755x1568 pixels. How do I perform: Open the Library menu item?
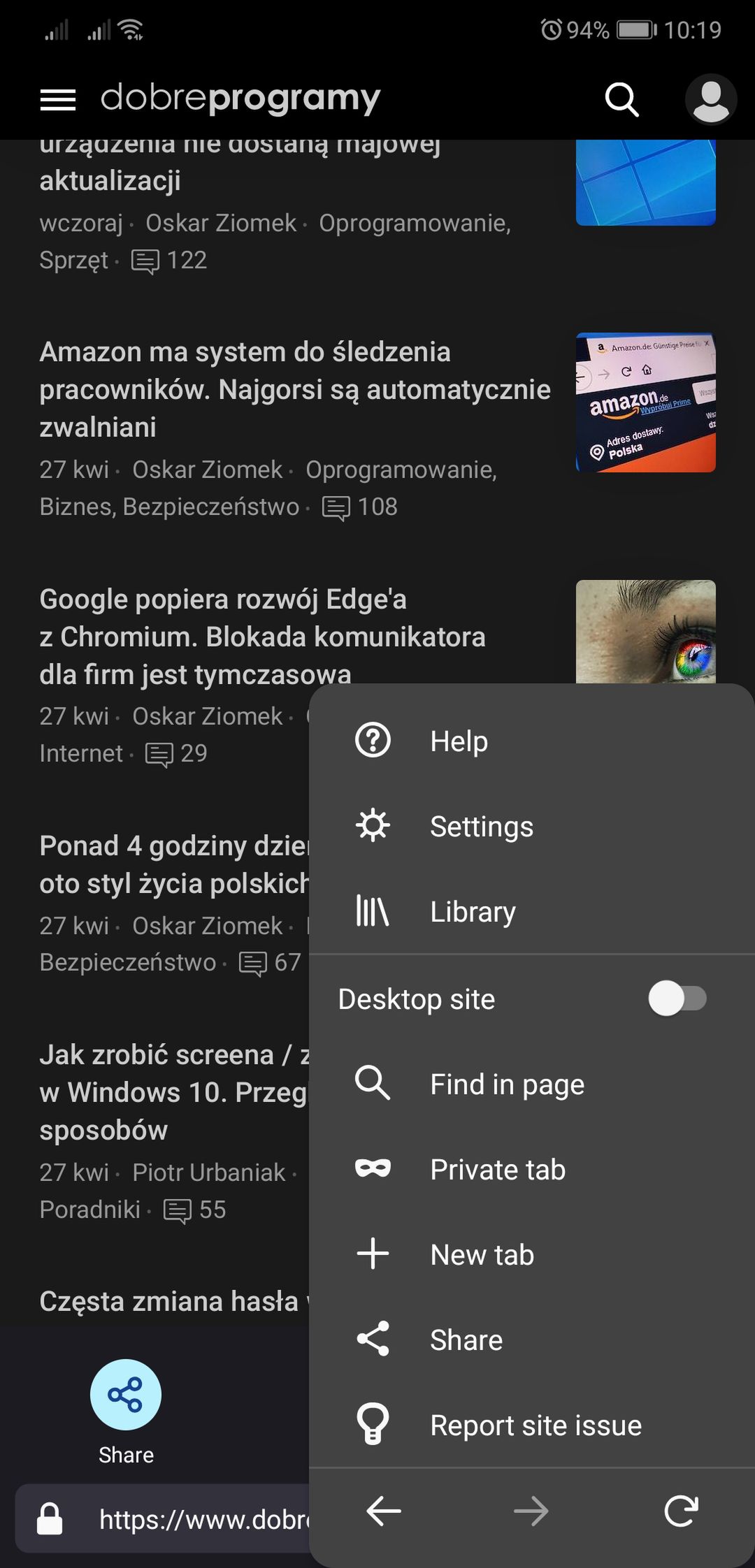[531, 911]
